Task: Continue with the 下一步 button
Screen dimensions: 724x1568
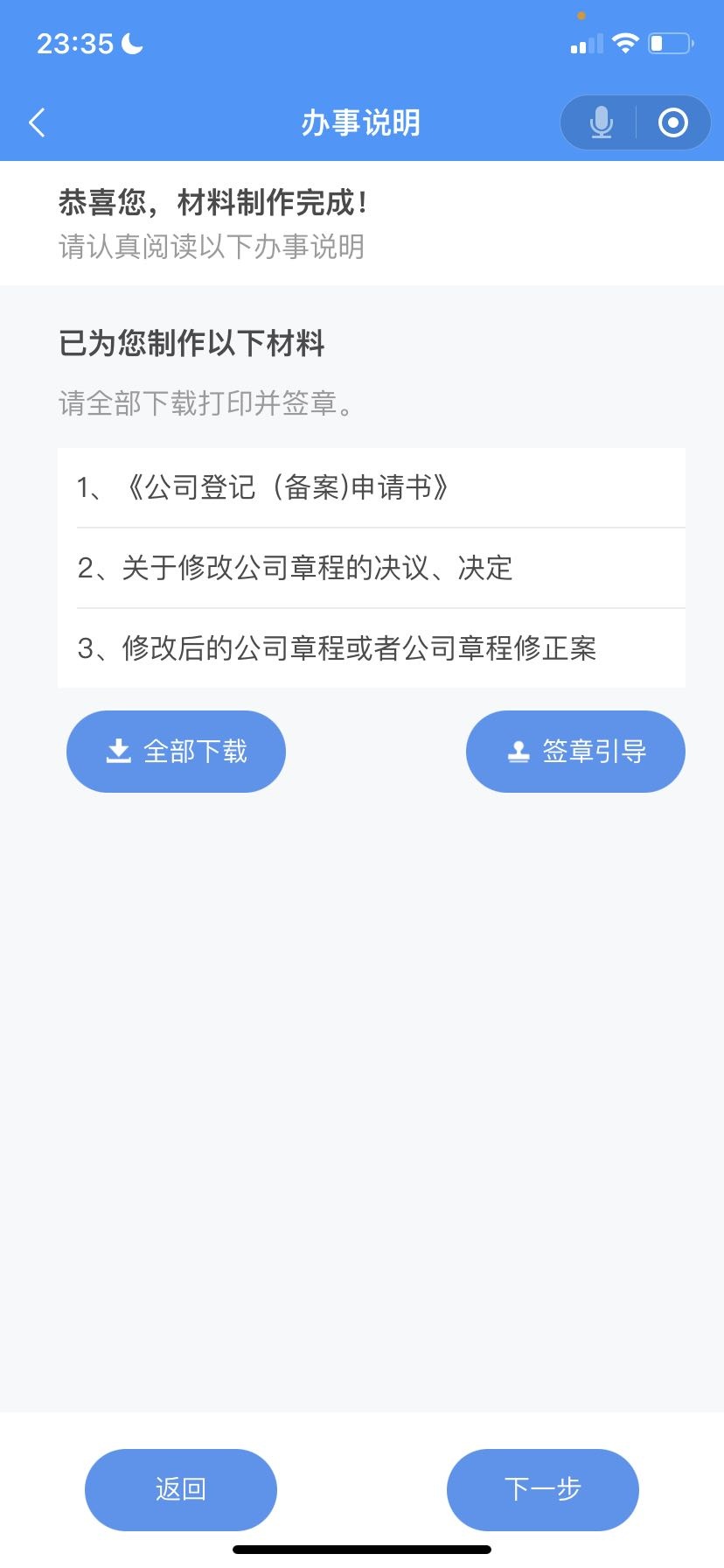Action: [x=542, y=1489]
